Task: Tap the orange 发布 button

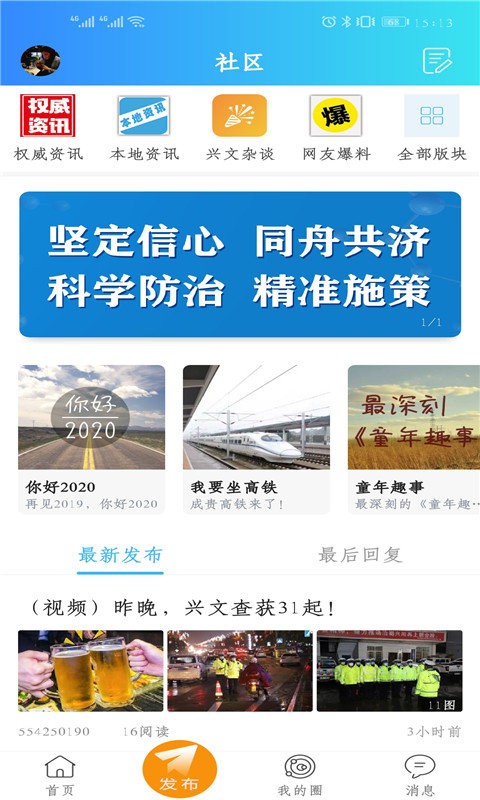Action: [x=180, y=770]
